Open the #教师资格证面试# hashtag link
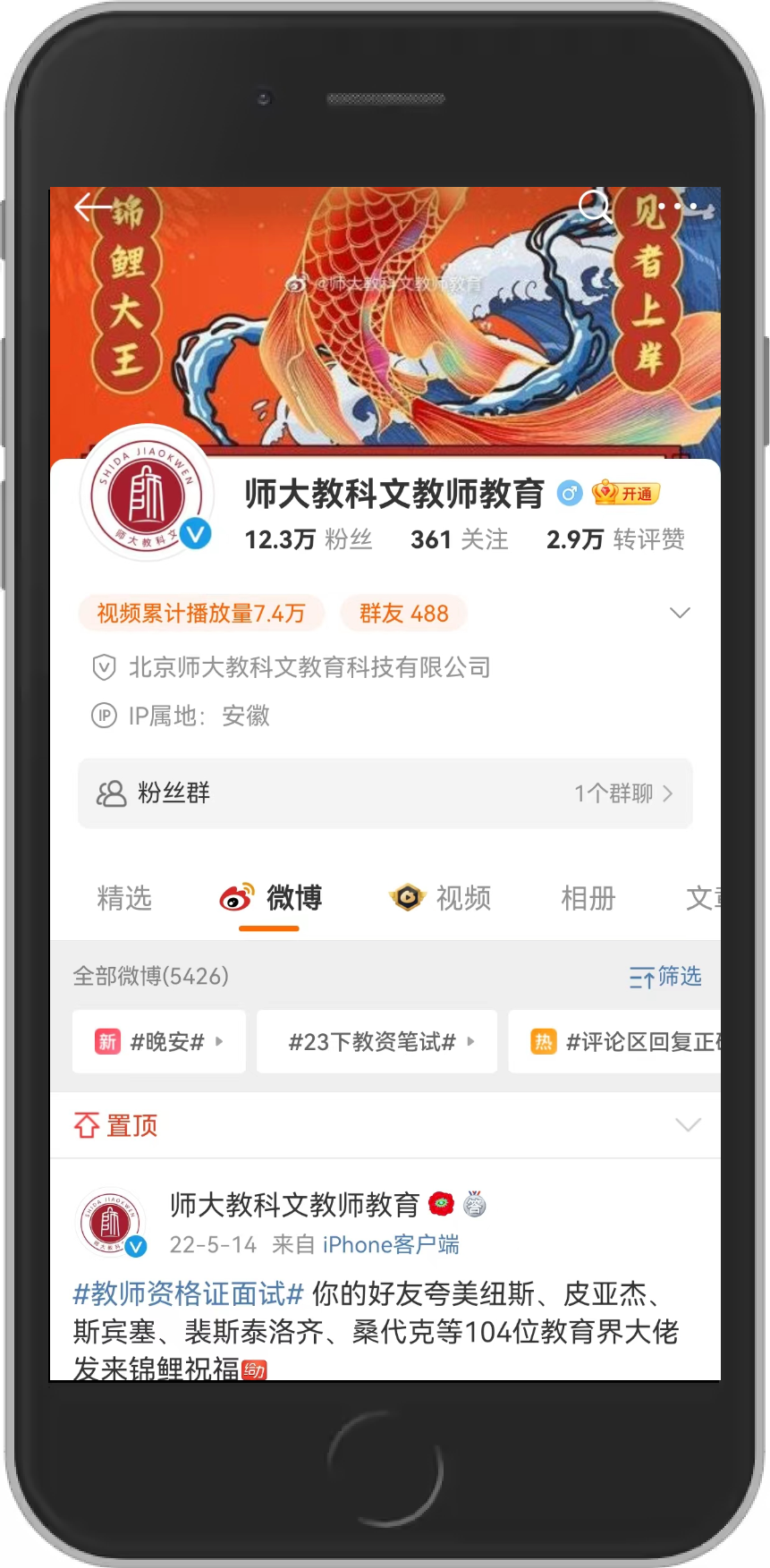 [x=189, y=1293]
